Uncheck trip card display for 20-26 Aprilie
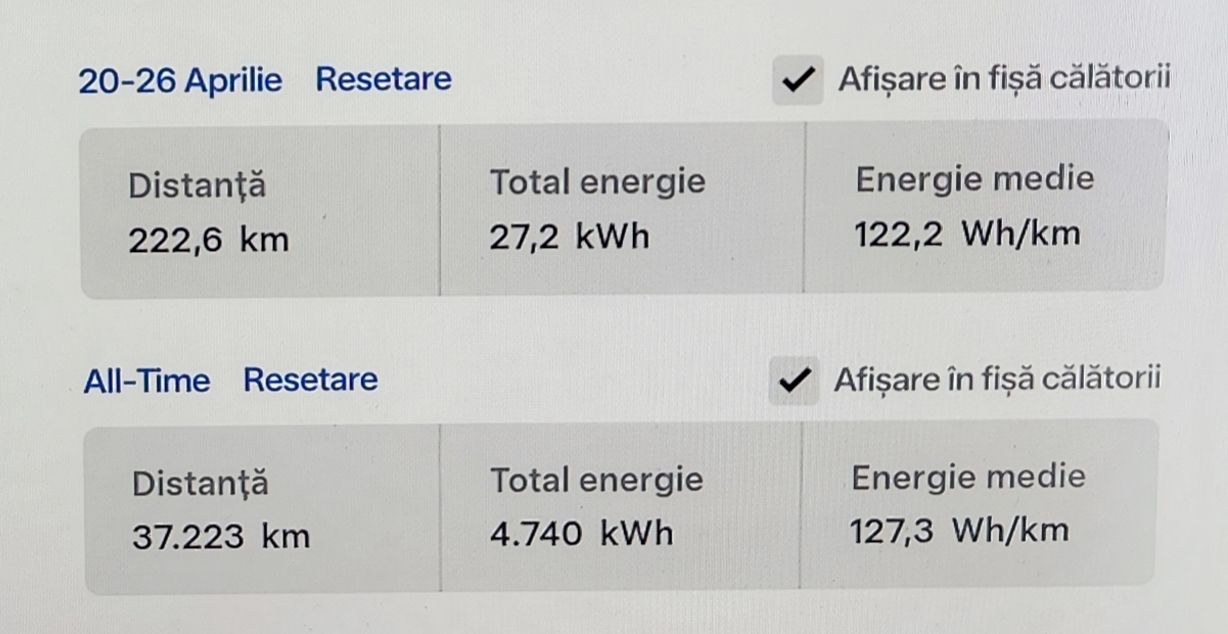Image resolution: width=1228 pixels, height=634 pixels. (796, 81)
